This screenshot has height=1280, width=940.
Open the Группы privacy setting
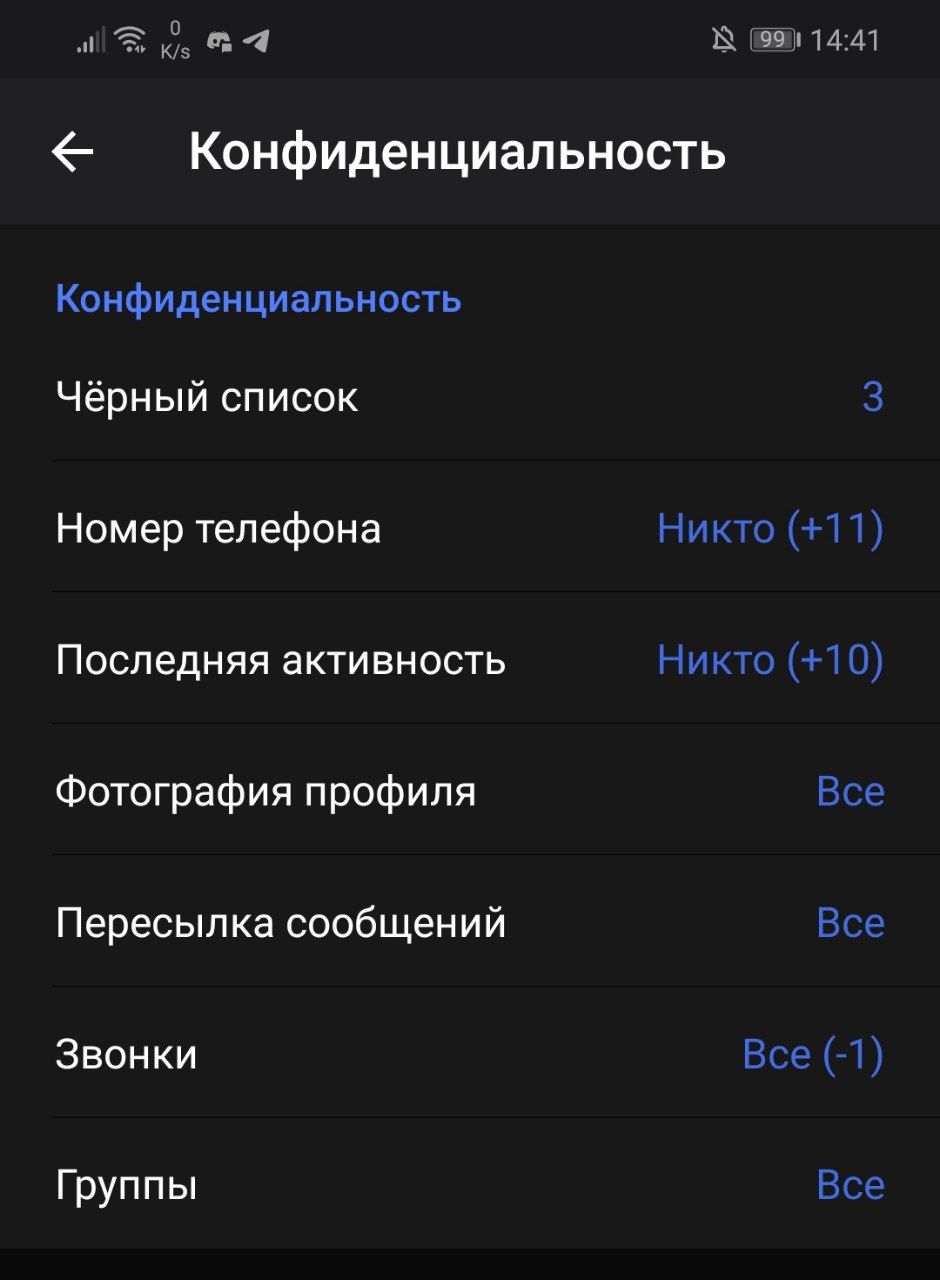(x=468, y=1186)
